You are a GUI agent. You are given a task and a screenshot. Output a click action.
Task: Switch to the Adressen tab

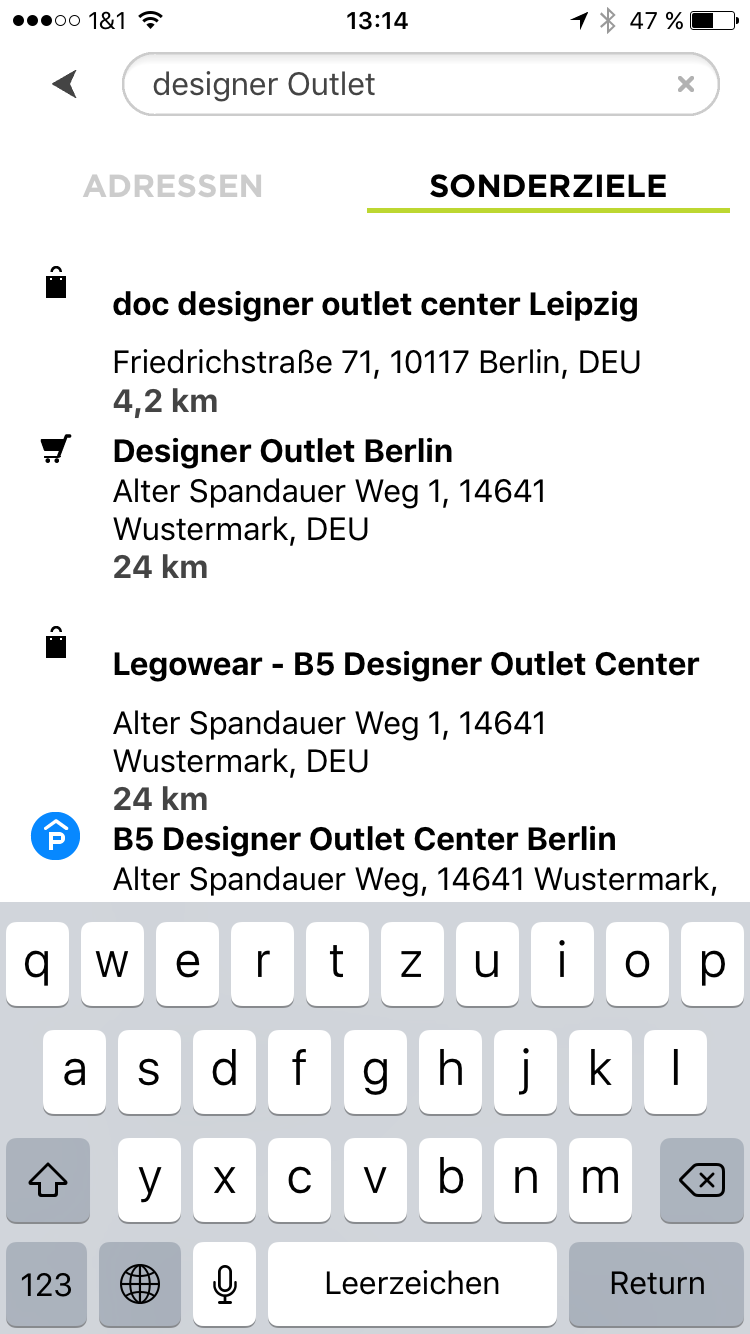click(173, 186)
